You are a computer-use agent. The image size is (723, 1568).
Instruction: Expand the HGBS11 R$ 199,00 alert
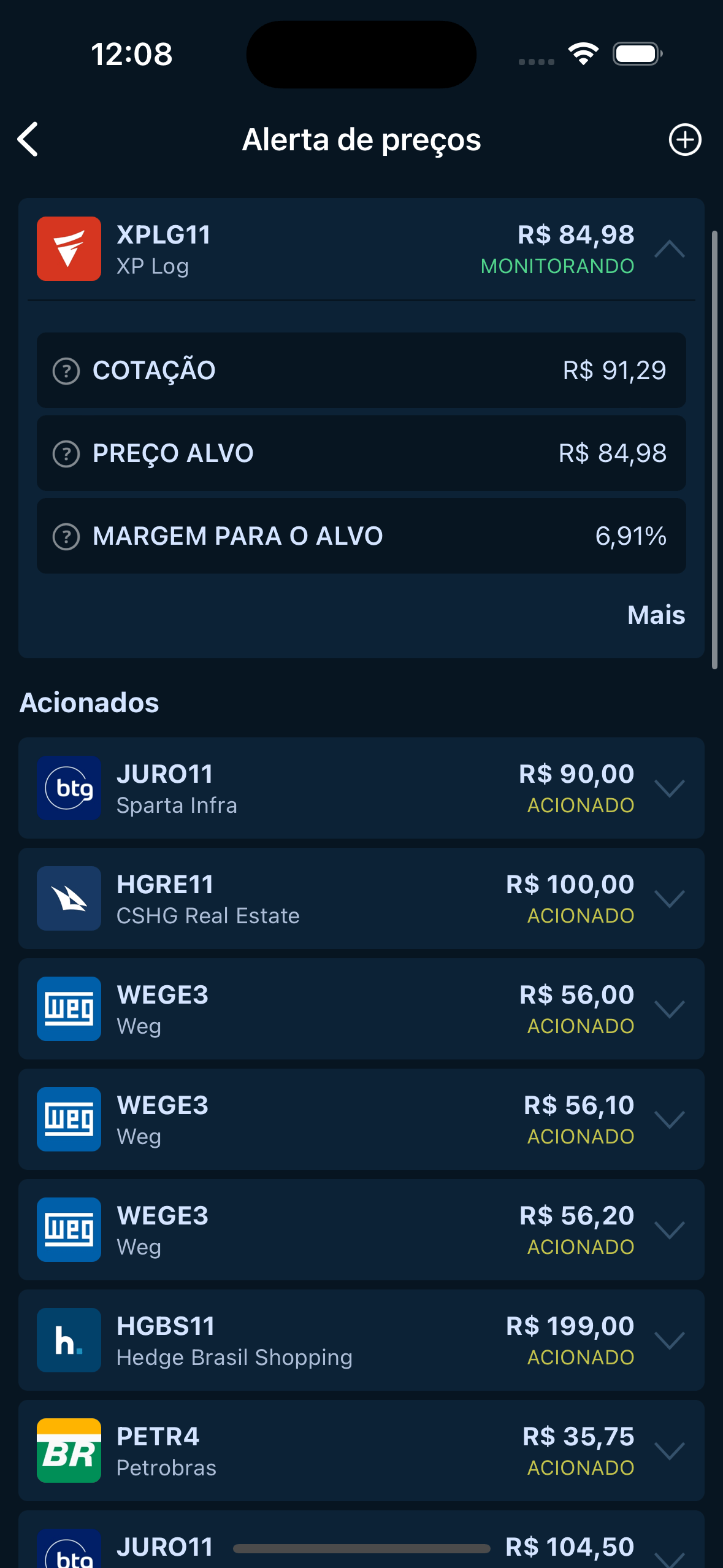(670, 1342)
